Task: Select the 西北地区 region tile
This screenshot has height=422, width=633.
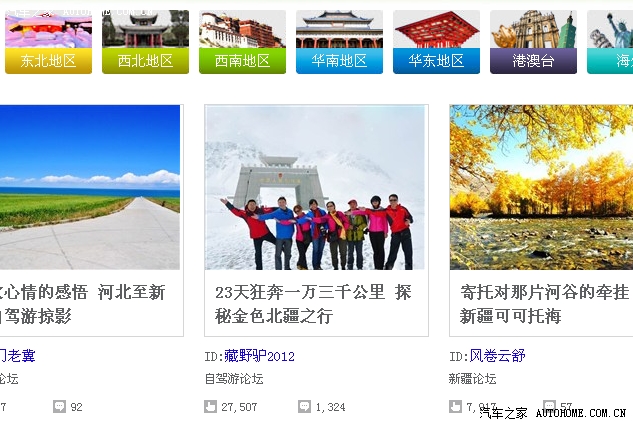Action: pyautogui.click(x=145, y=60)
